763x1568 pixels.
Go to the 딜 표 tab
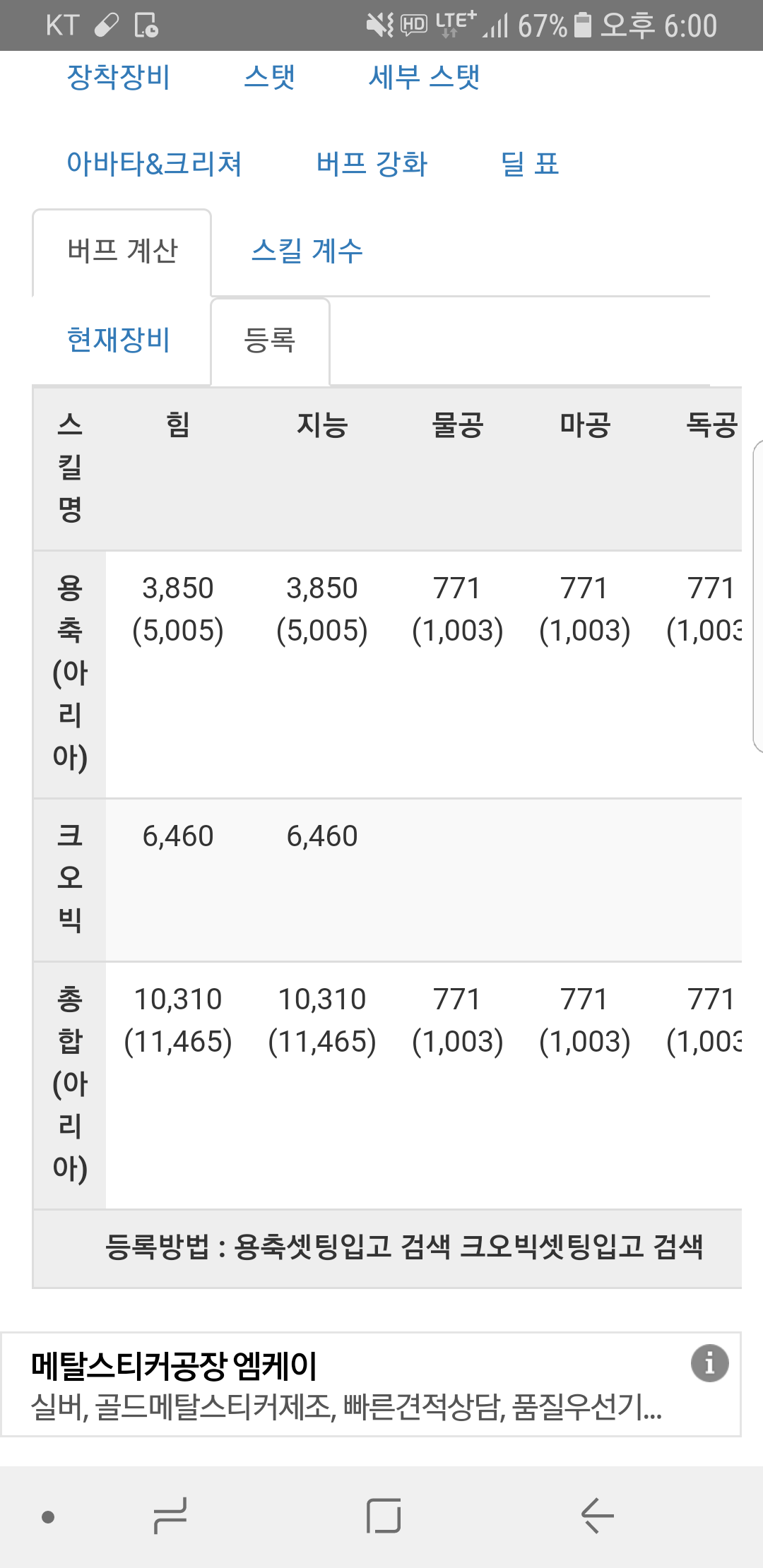pyautogui.click(x=530, y=163)
